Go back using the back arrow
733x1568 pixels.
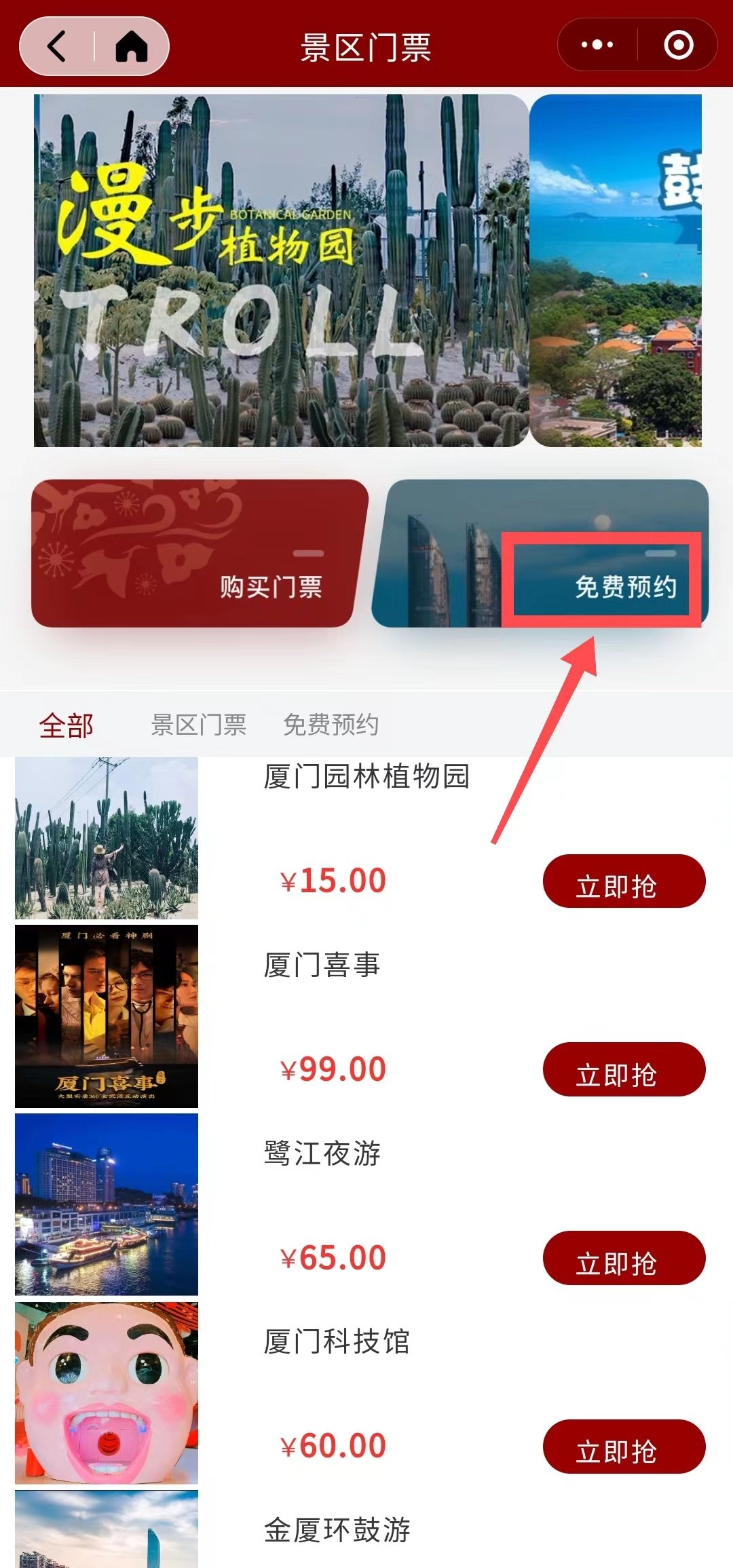(x=58, y=46)
